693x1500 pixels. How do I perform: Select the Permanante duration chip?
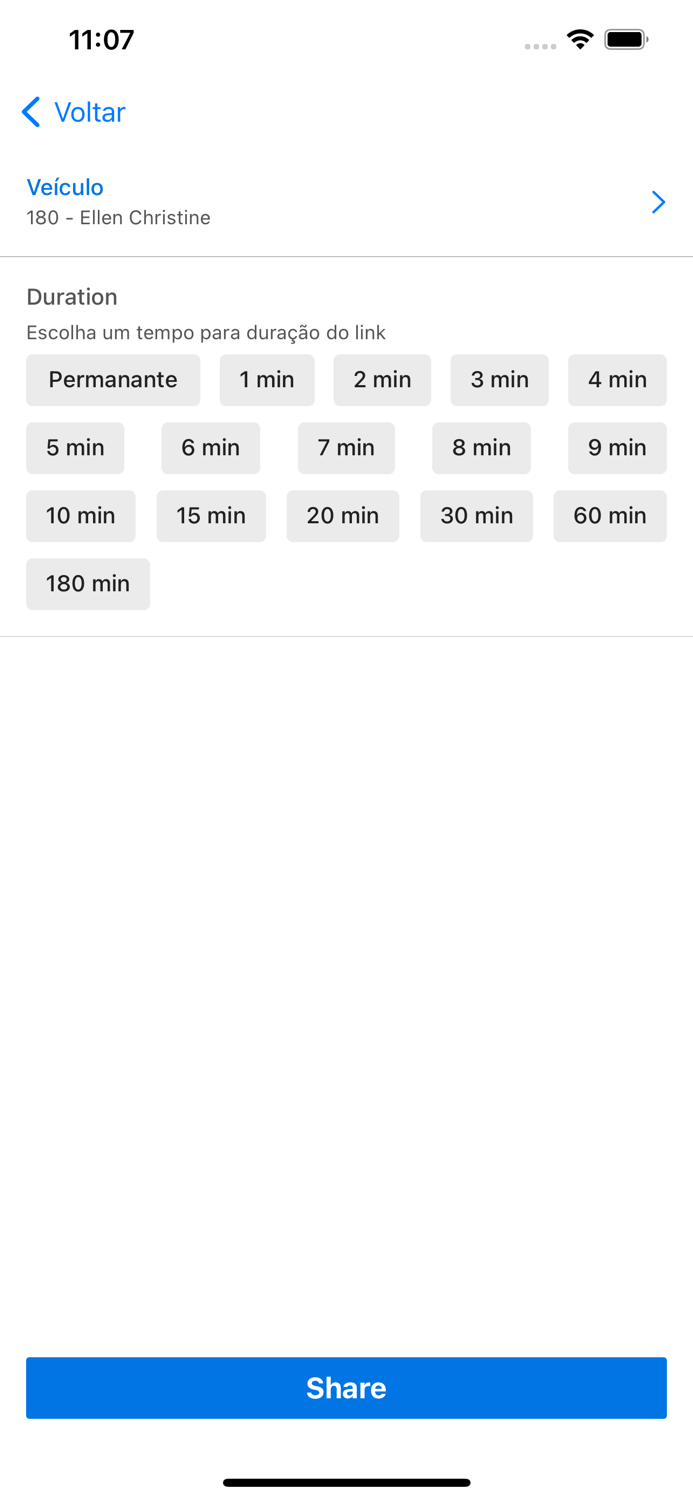coord(113,380)
